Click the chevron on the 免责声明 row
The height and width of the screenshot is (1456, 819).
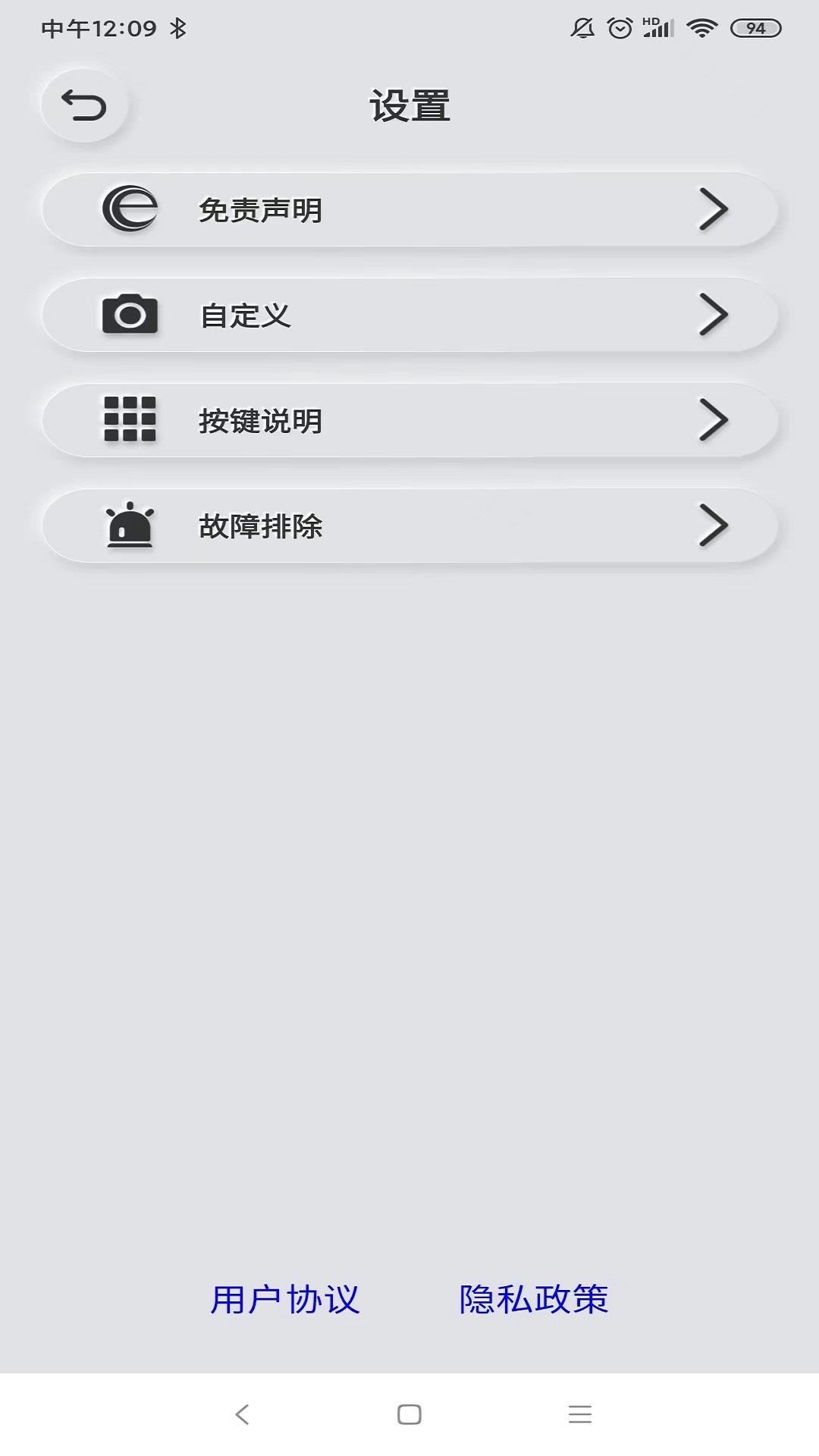(714, 209)
